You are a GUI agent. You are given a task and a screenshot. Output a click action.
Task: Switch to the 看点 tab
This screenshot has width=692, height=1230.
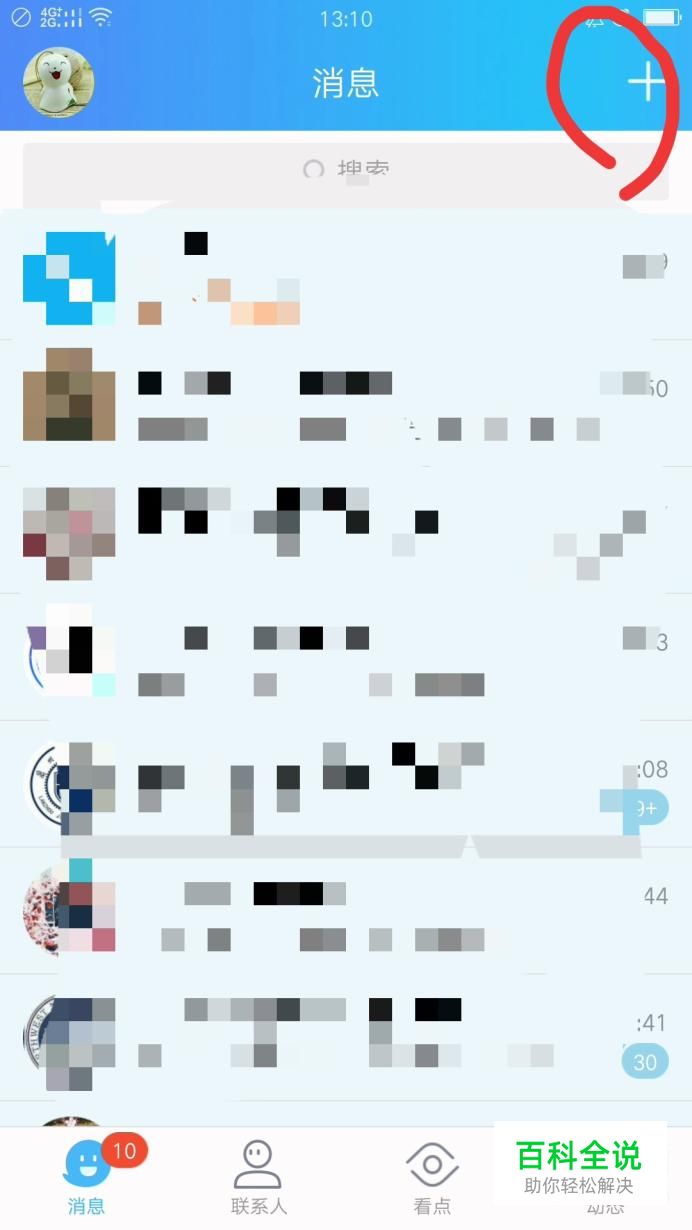(432, 1178)
